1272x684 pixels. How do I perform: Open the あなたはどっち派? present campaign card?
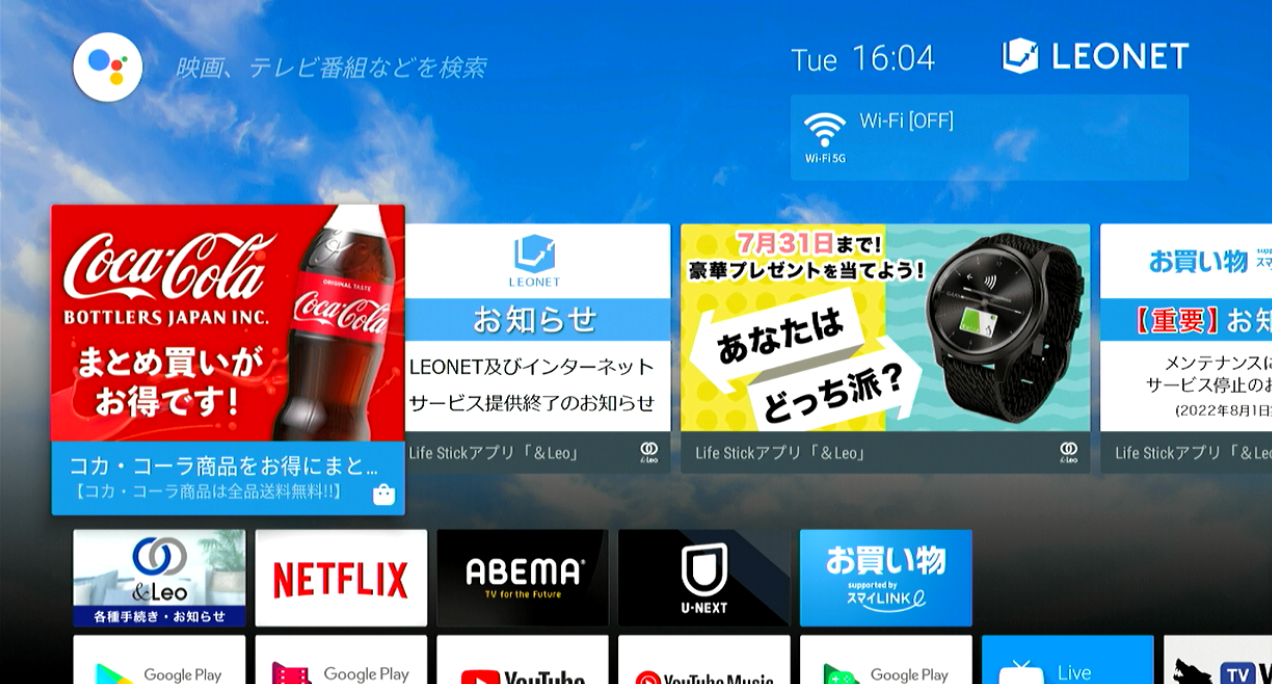(x=885, y=346)
